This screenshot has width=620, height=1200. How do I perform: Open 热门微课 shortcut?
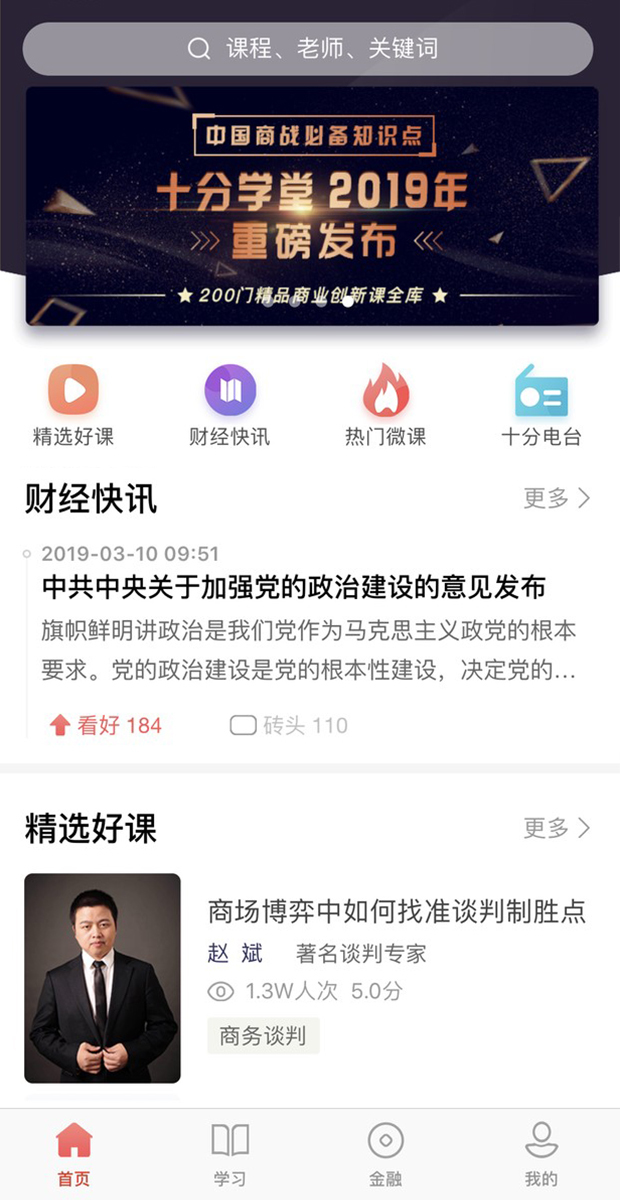(386, 405)
